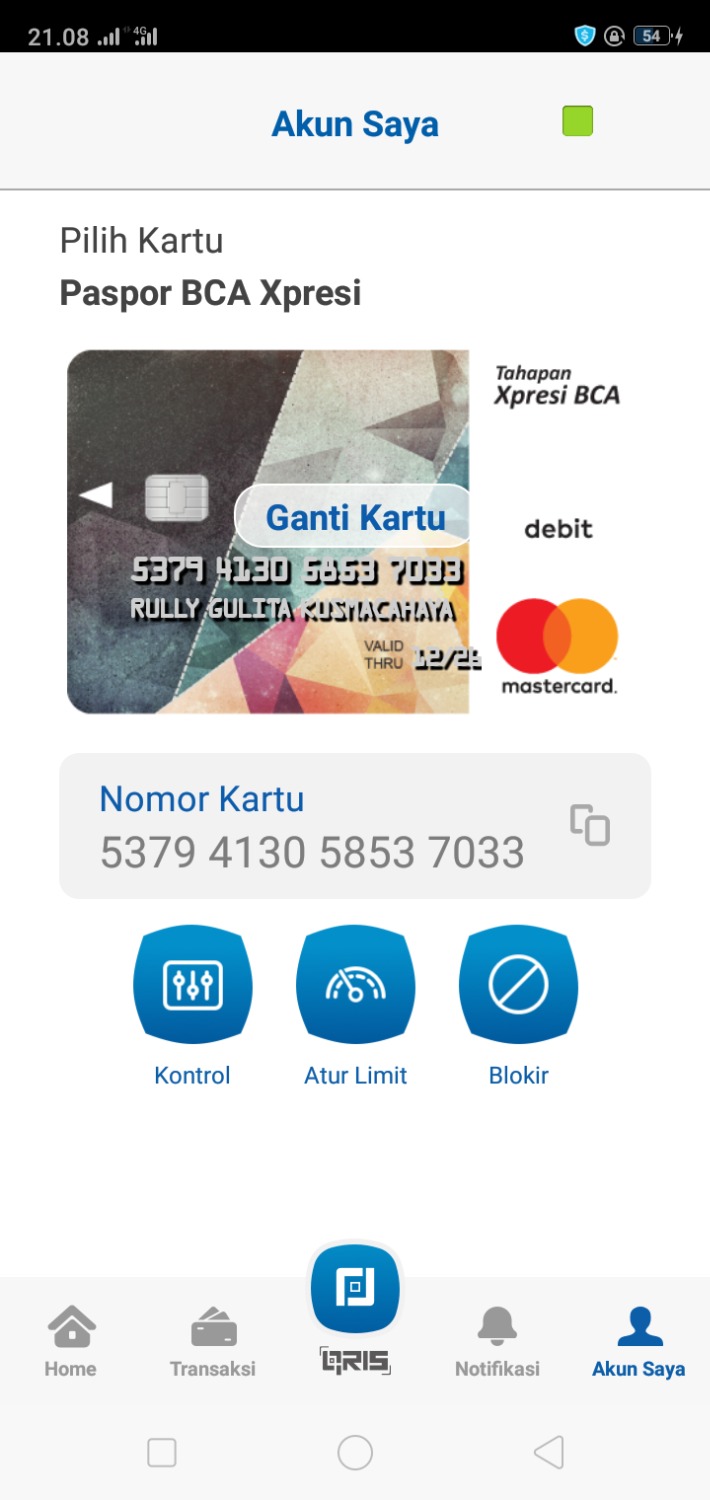Select Blokir to block the card

(x=518, y=985)
